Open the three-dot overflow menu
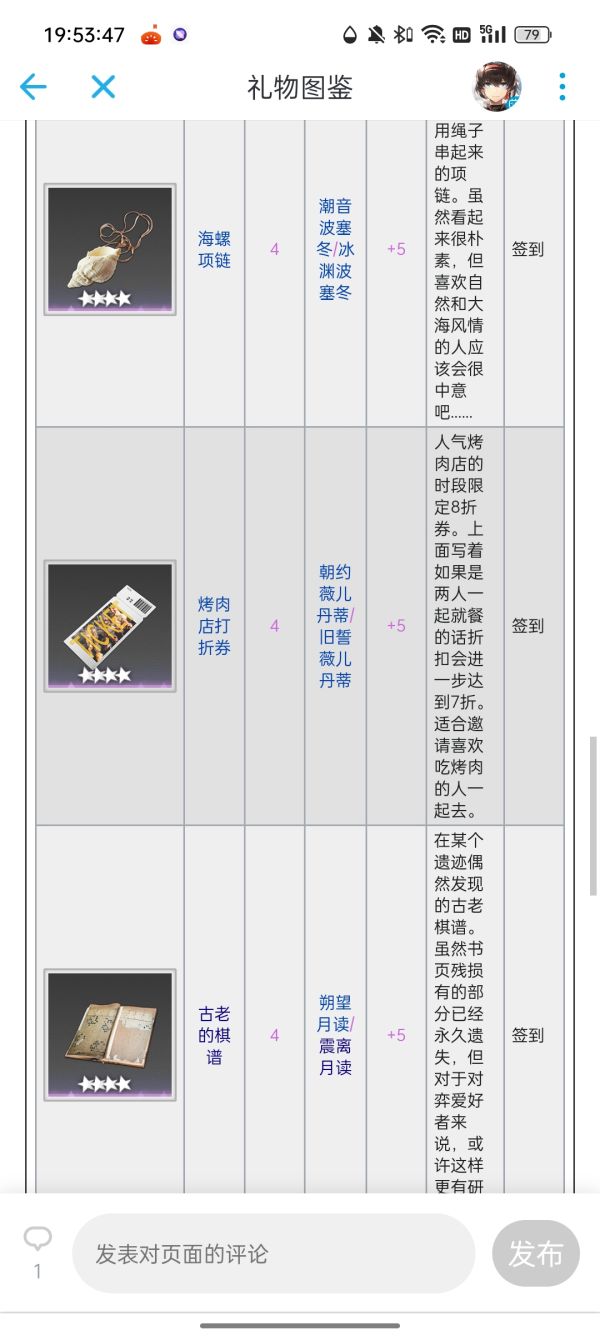600x1340 pixels. coord(562,87)
